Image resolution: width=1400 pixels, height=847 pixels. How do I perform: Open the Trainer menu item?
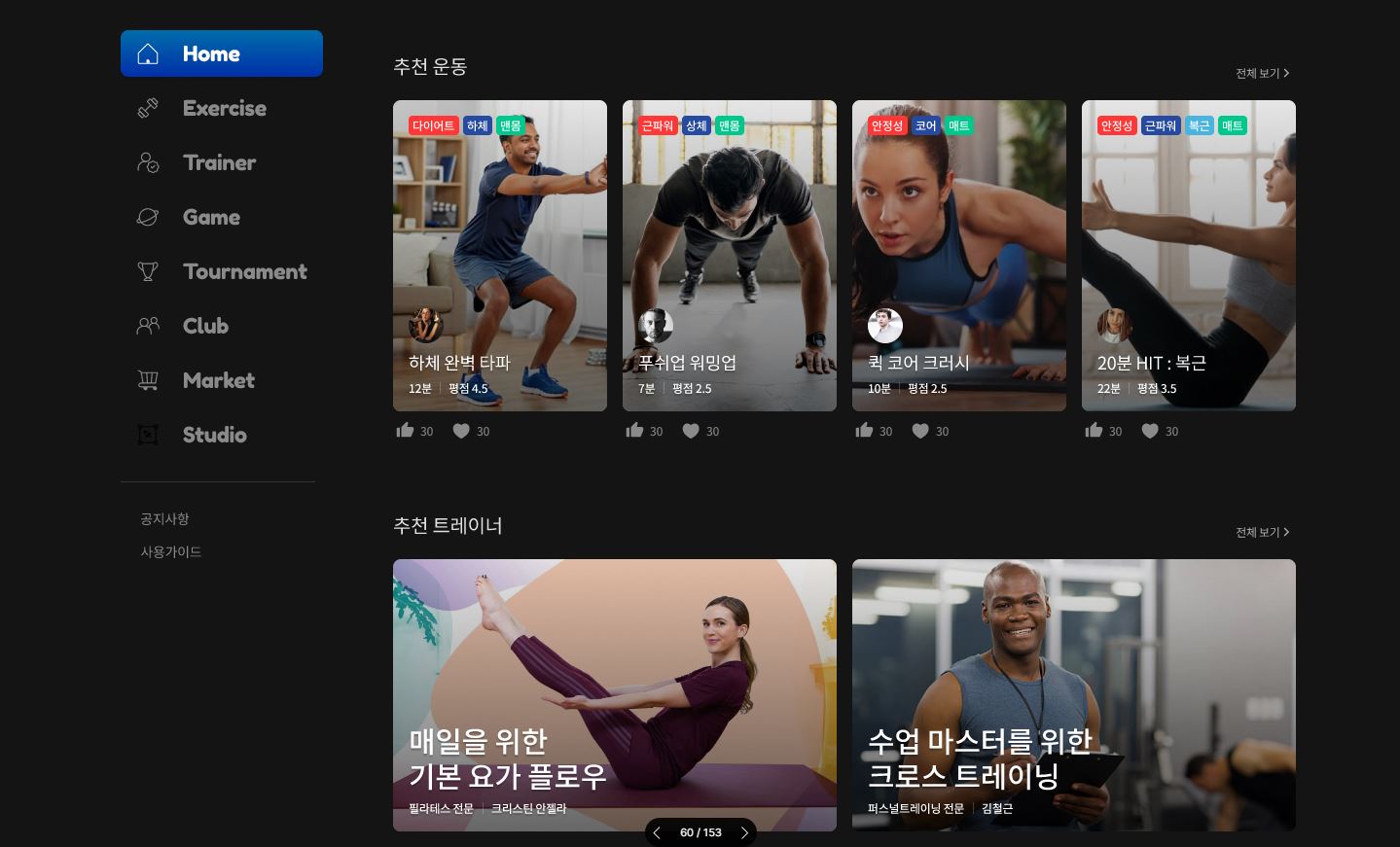pos(218,162)
